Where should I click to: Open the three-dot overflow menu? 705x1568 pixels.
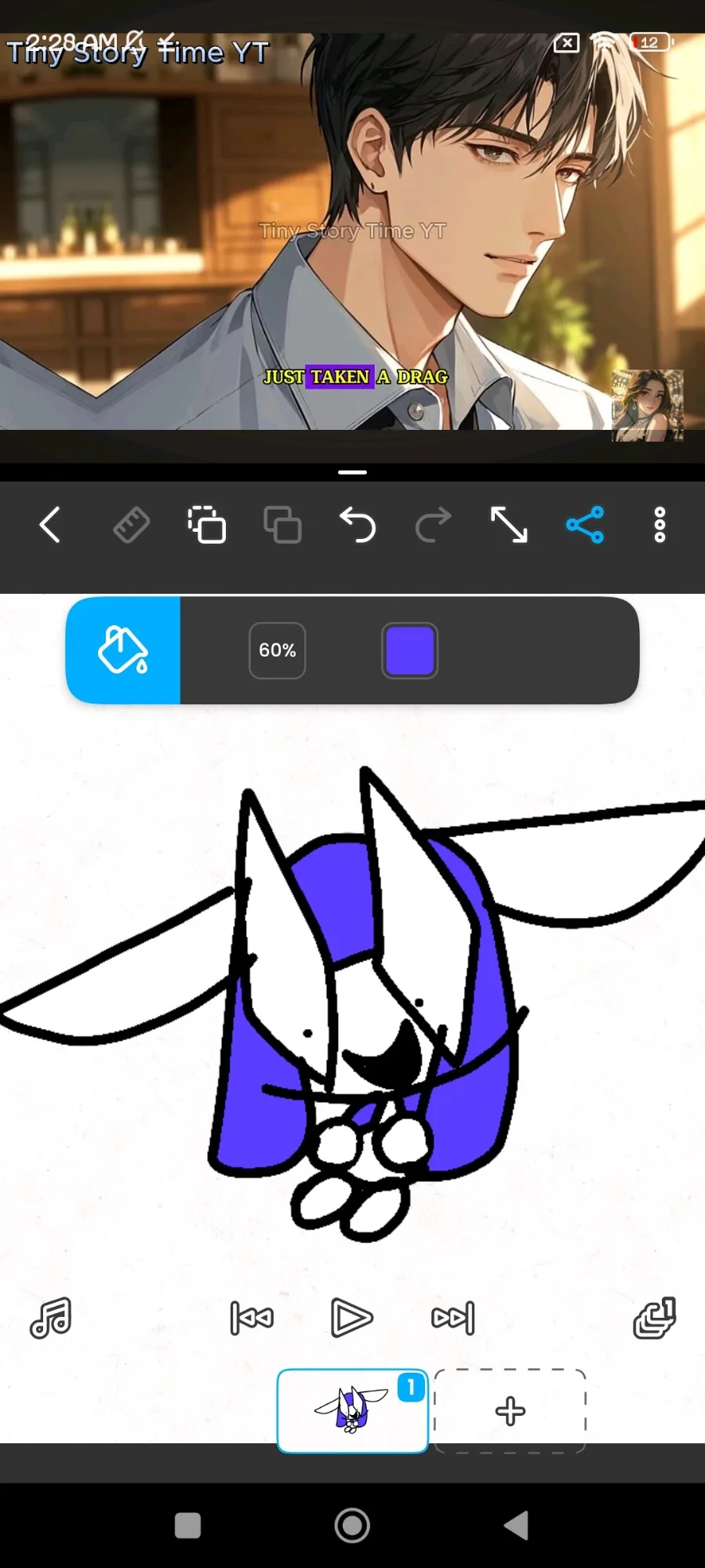[660, 525]
